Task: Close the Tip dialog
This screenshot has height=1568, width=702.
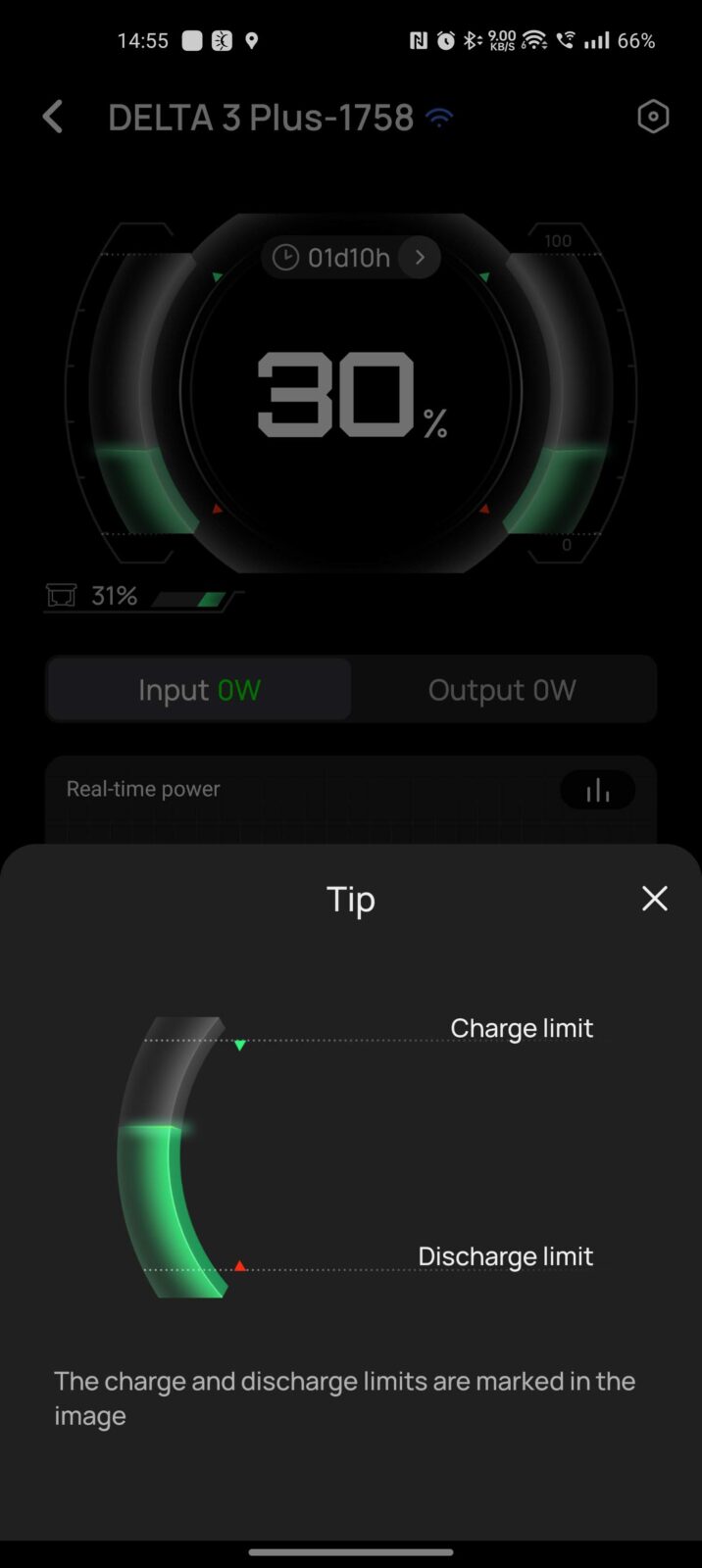Action: pos(654,899)
